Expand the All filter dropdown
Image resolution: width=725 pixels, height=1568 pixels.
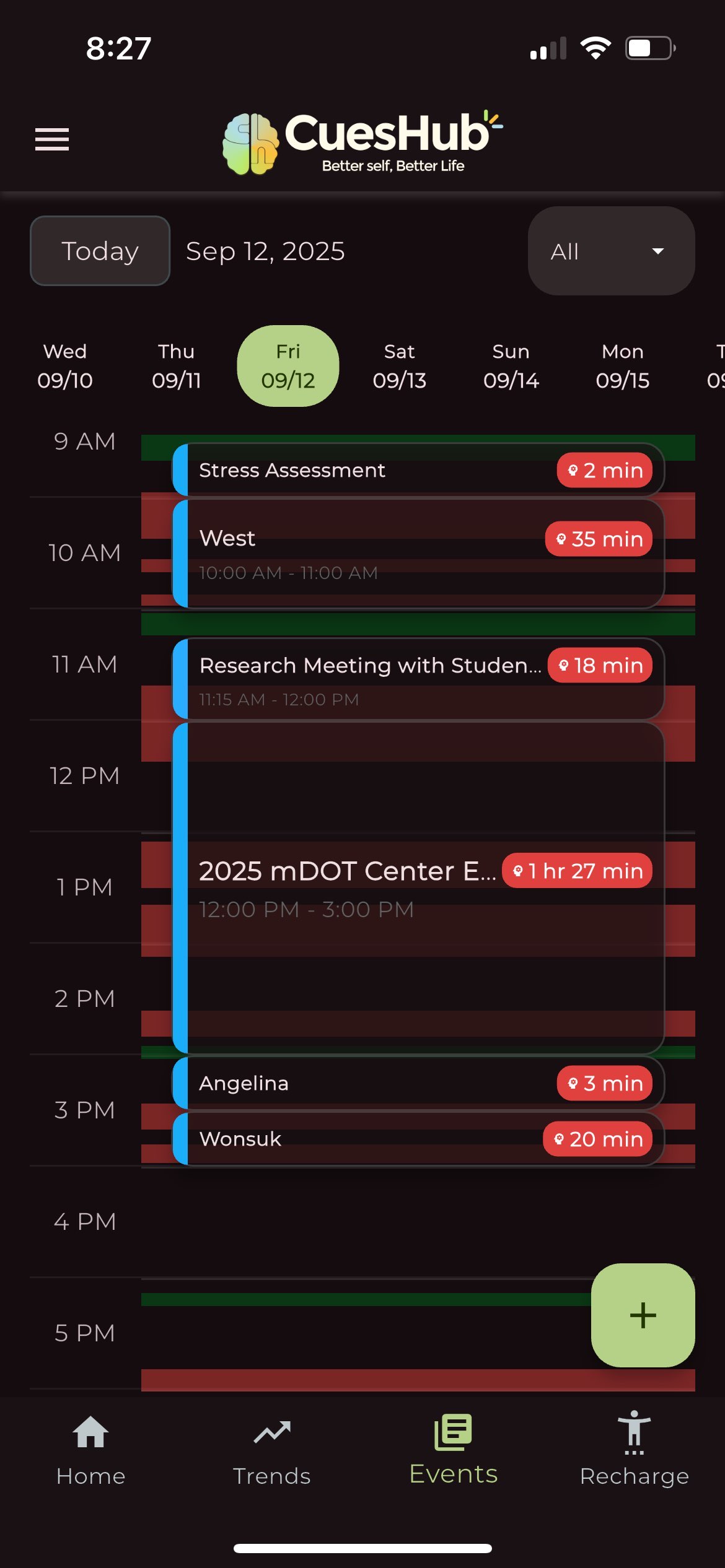(610, 251)
